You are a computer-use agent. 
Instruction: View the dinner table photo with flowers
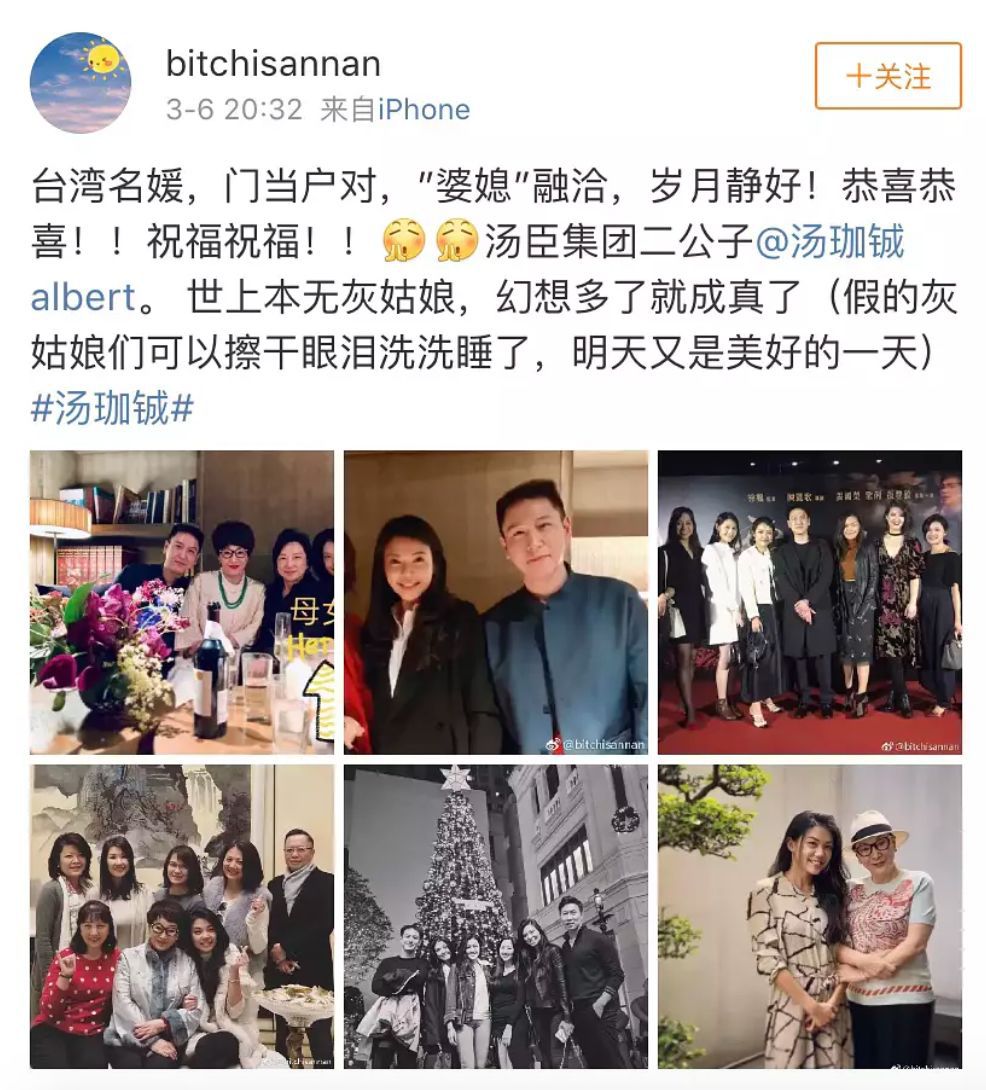[181, 602]
